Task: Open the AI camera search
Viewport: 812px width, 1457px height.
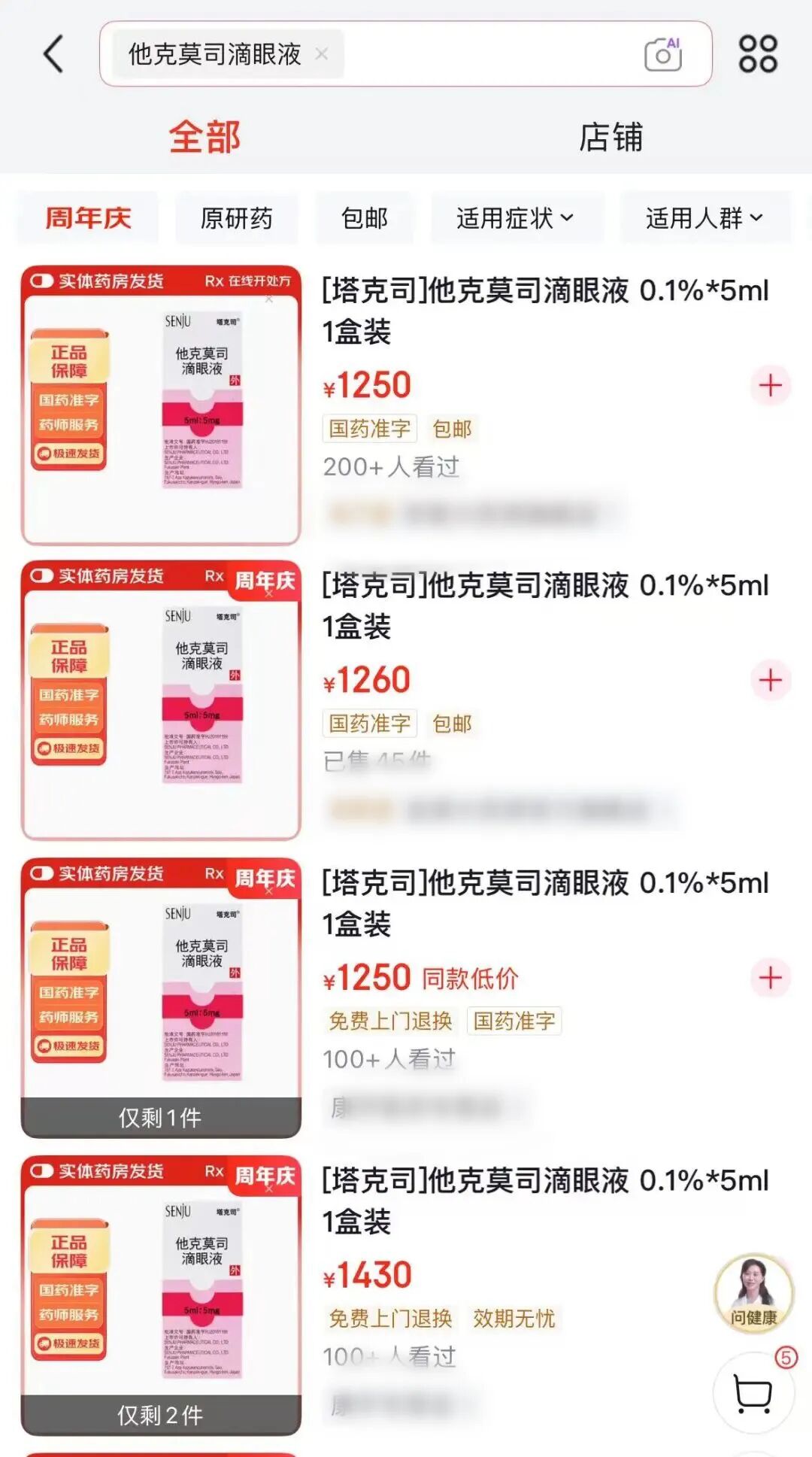Action: tap(662, 54)
